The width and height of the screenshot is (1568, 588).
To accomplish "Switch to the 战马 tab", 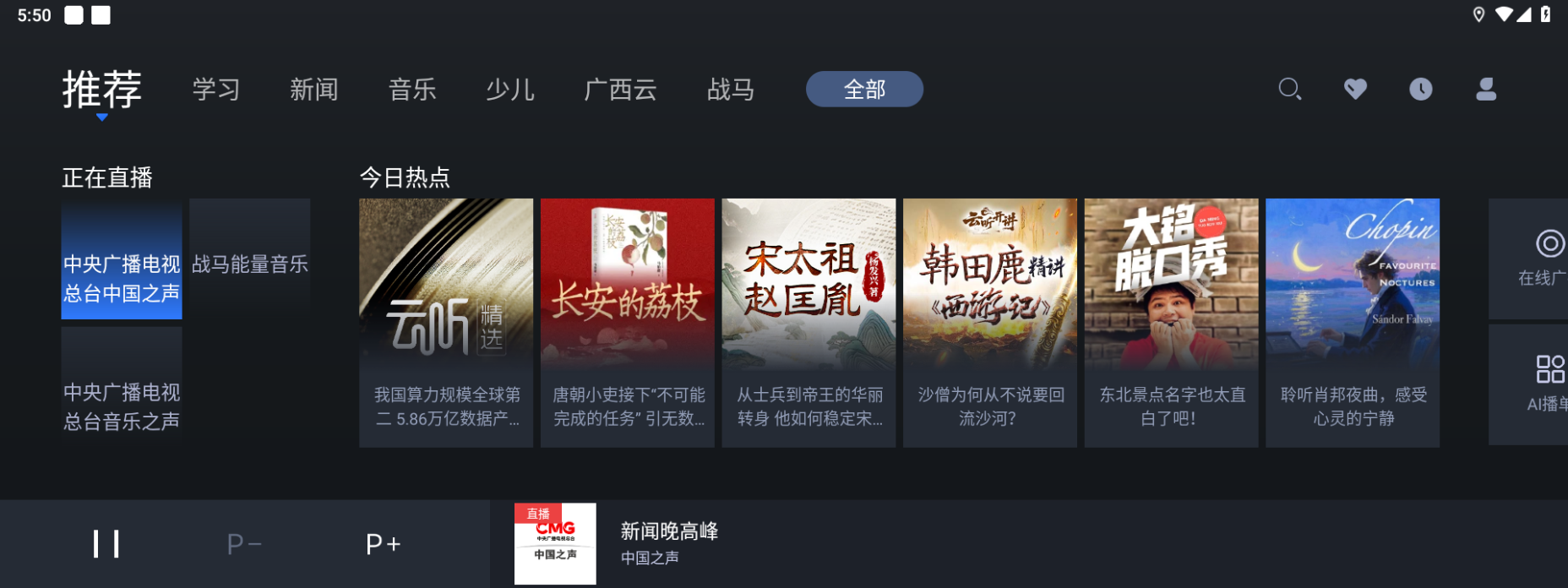I will [x=731, y=90].
